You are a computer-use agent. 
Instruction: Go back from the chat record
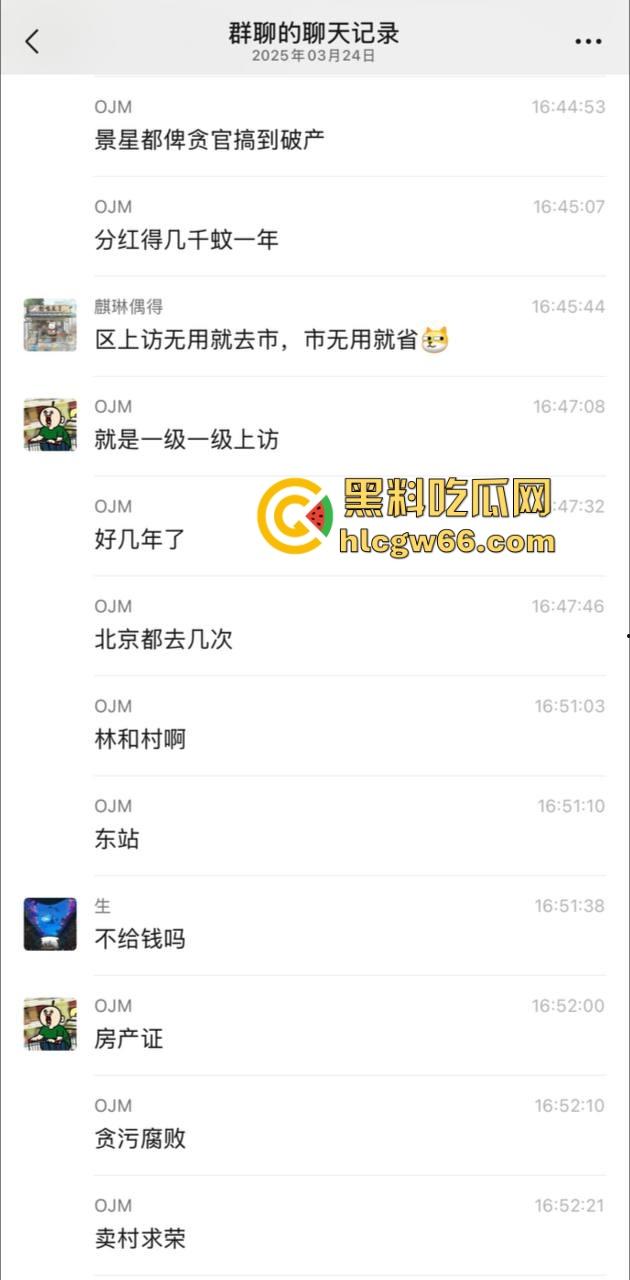tap(32, 41)
